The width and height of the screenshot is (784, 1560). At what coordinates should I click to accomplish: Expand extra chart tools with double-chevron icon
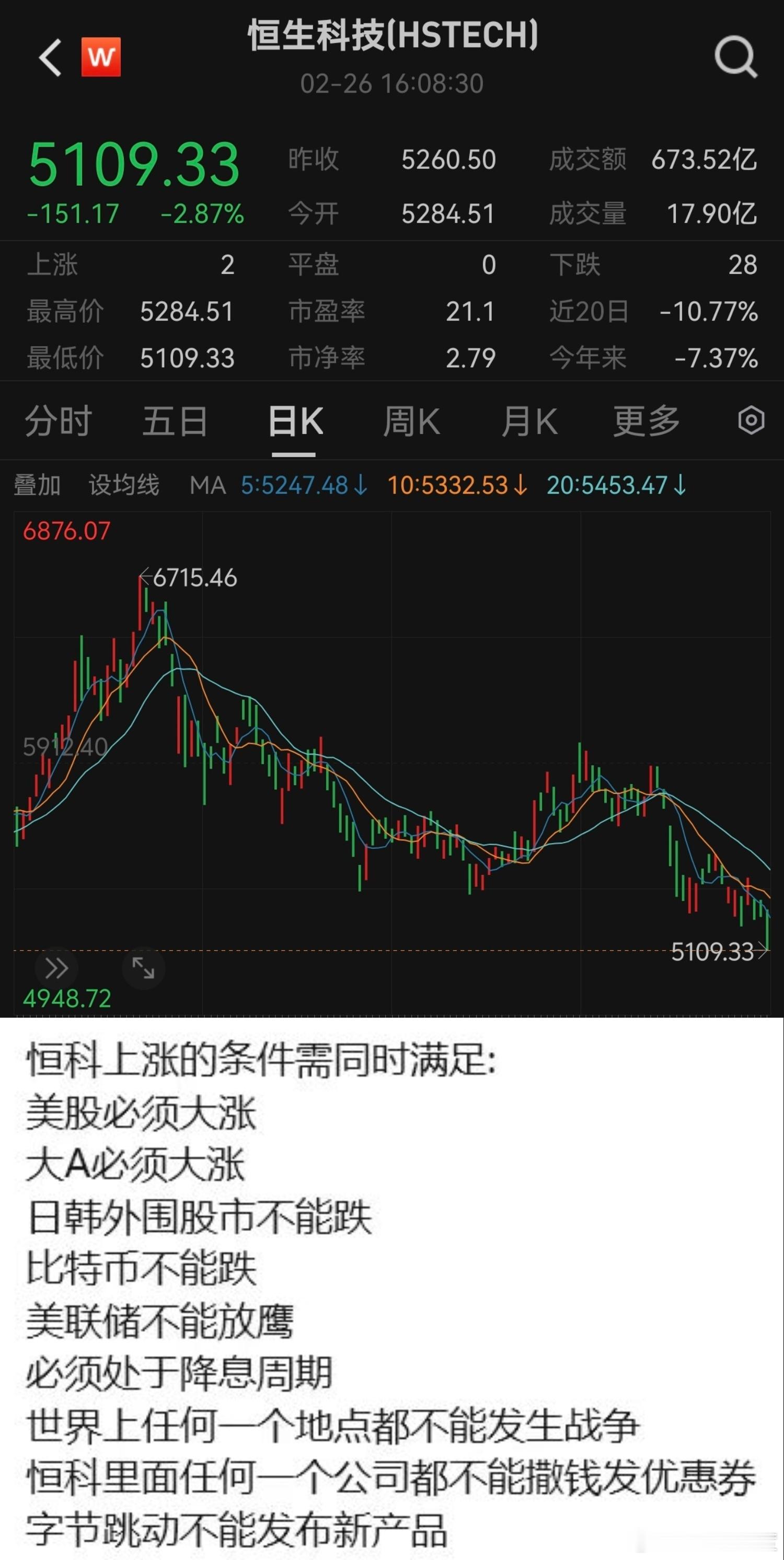[x=57, y=969]
